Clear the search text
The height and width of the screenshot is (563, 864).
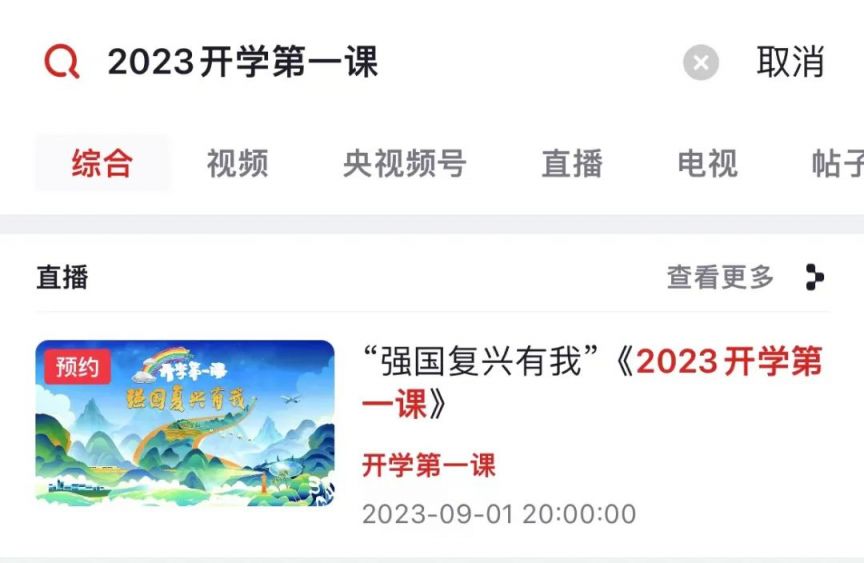(x=701, y=63)
